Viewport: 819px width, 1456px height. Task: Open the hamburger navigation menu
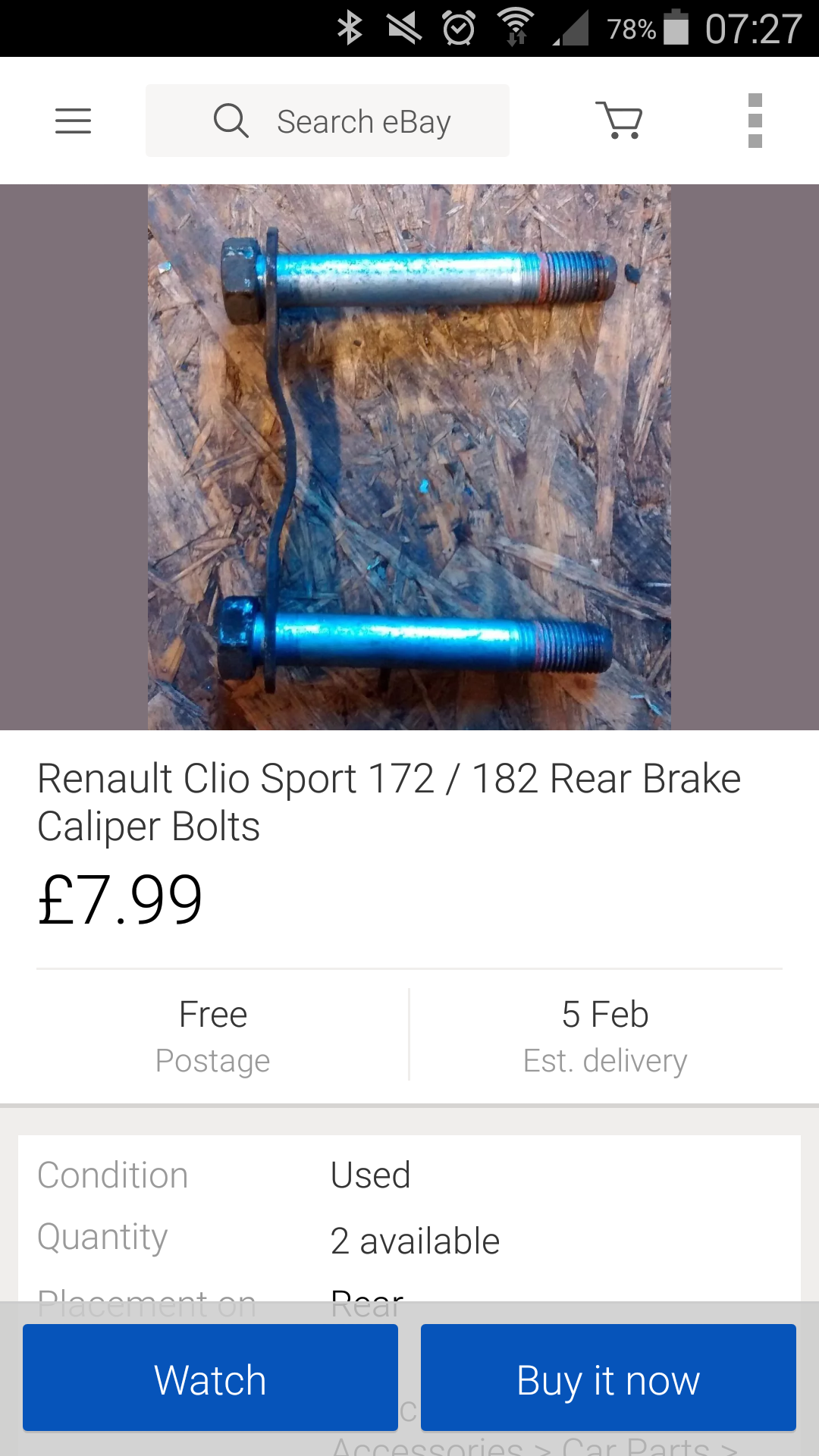click(73, 121)
